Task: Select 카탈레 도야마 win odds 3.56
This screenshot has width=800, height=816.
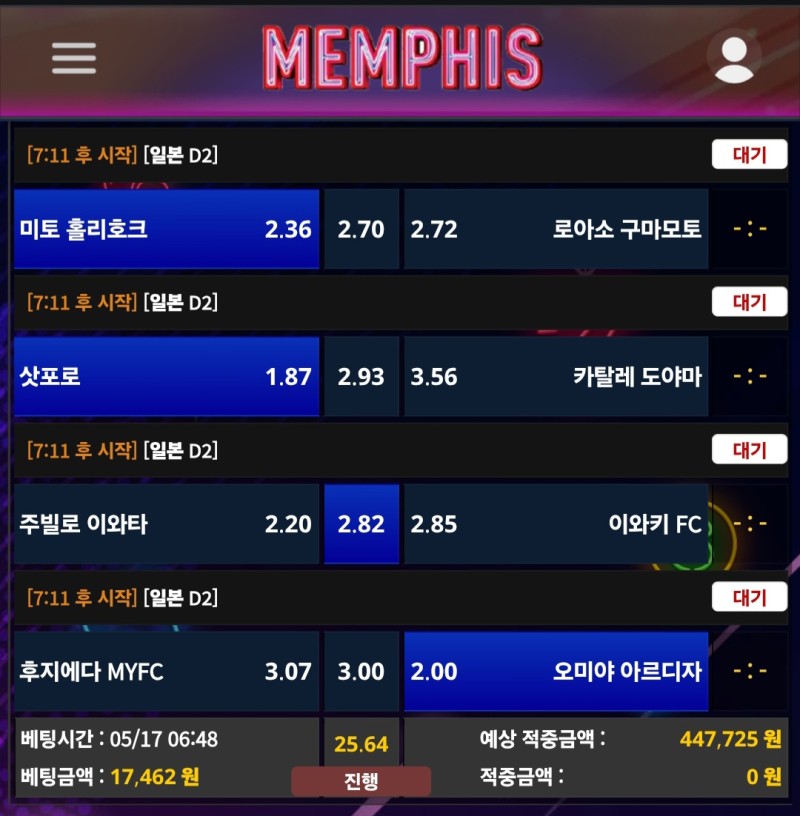Action: pyautogui.click(x=556, y=377)
